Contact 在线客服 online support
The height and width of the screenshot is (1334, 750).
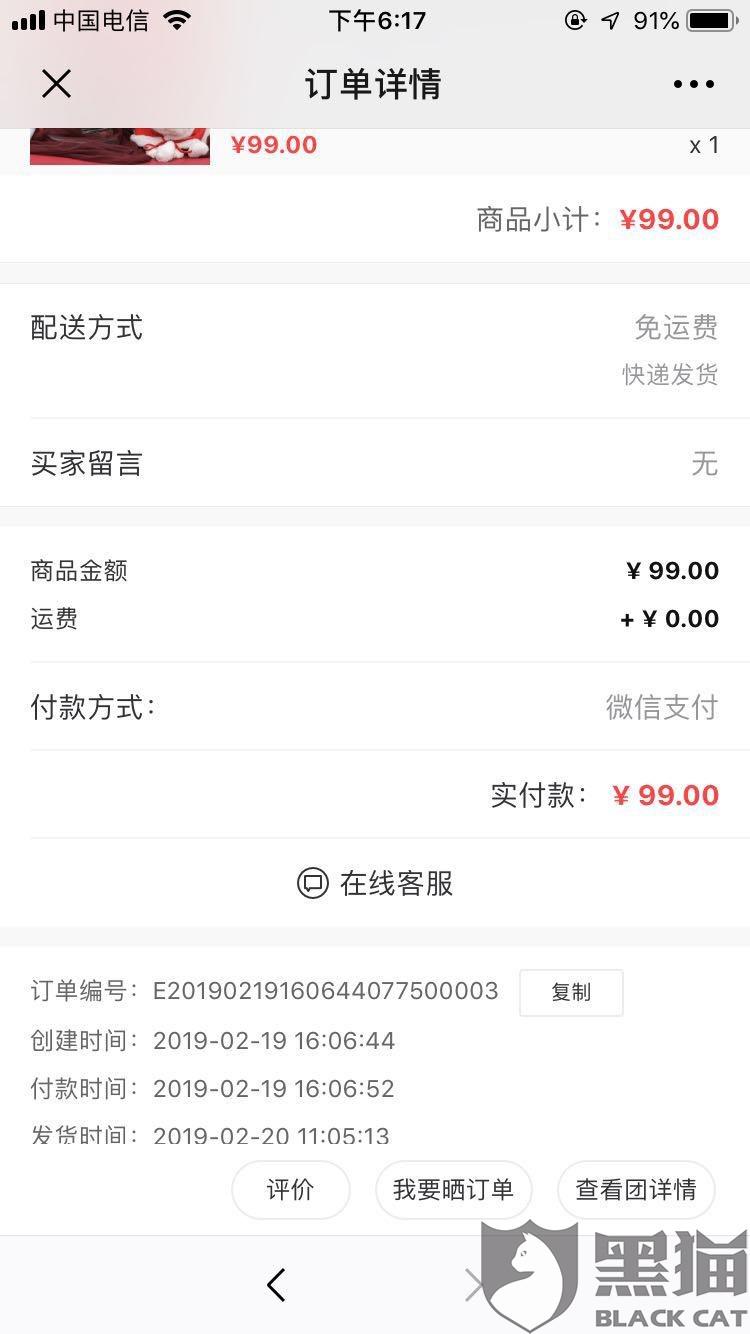(x=375, y=883)
